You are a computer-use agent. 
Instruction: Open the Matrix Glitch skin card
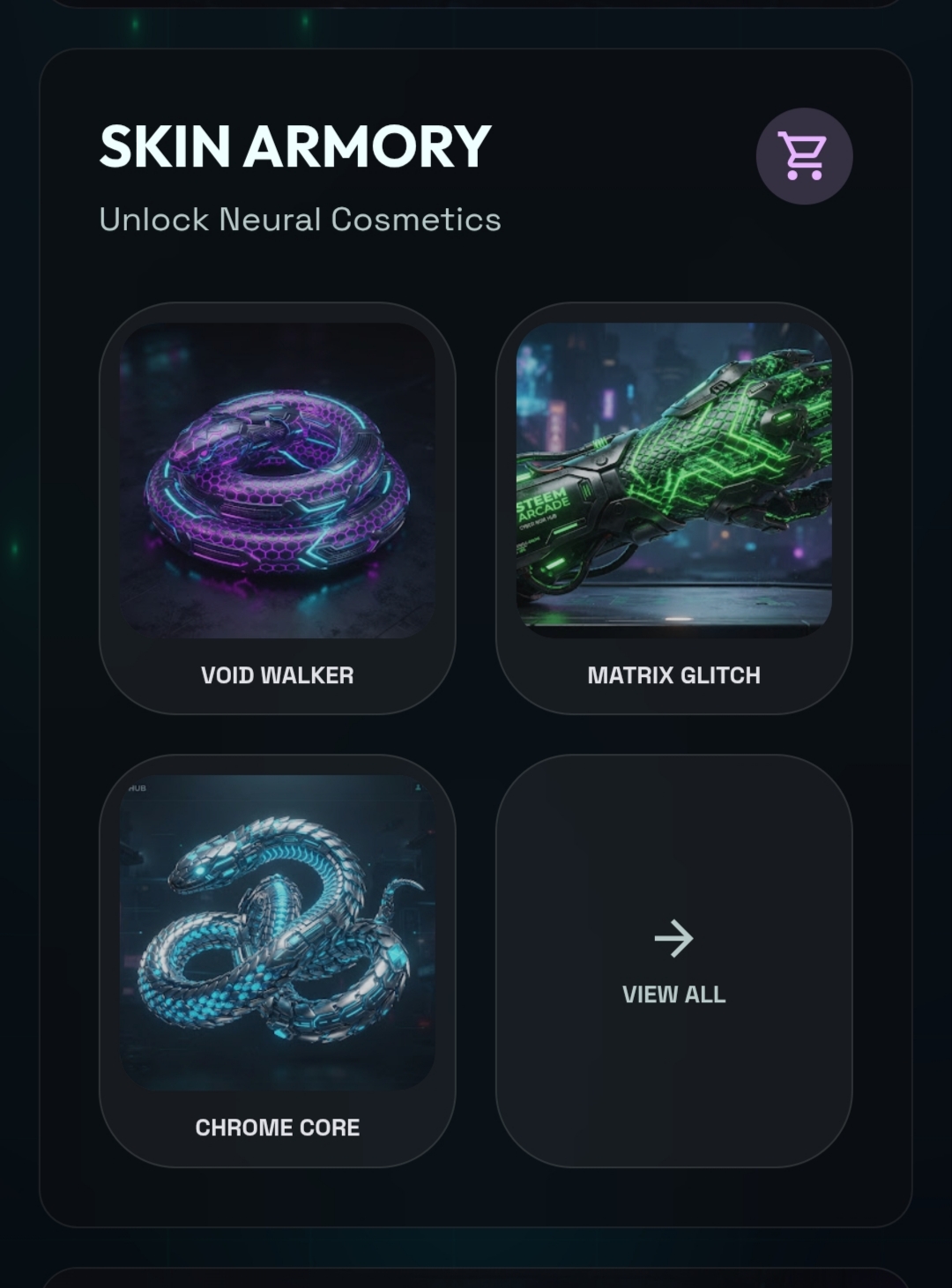click(674, 509)
